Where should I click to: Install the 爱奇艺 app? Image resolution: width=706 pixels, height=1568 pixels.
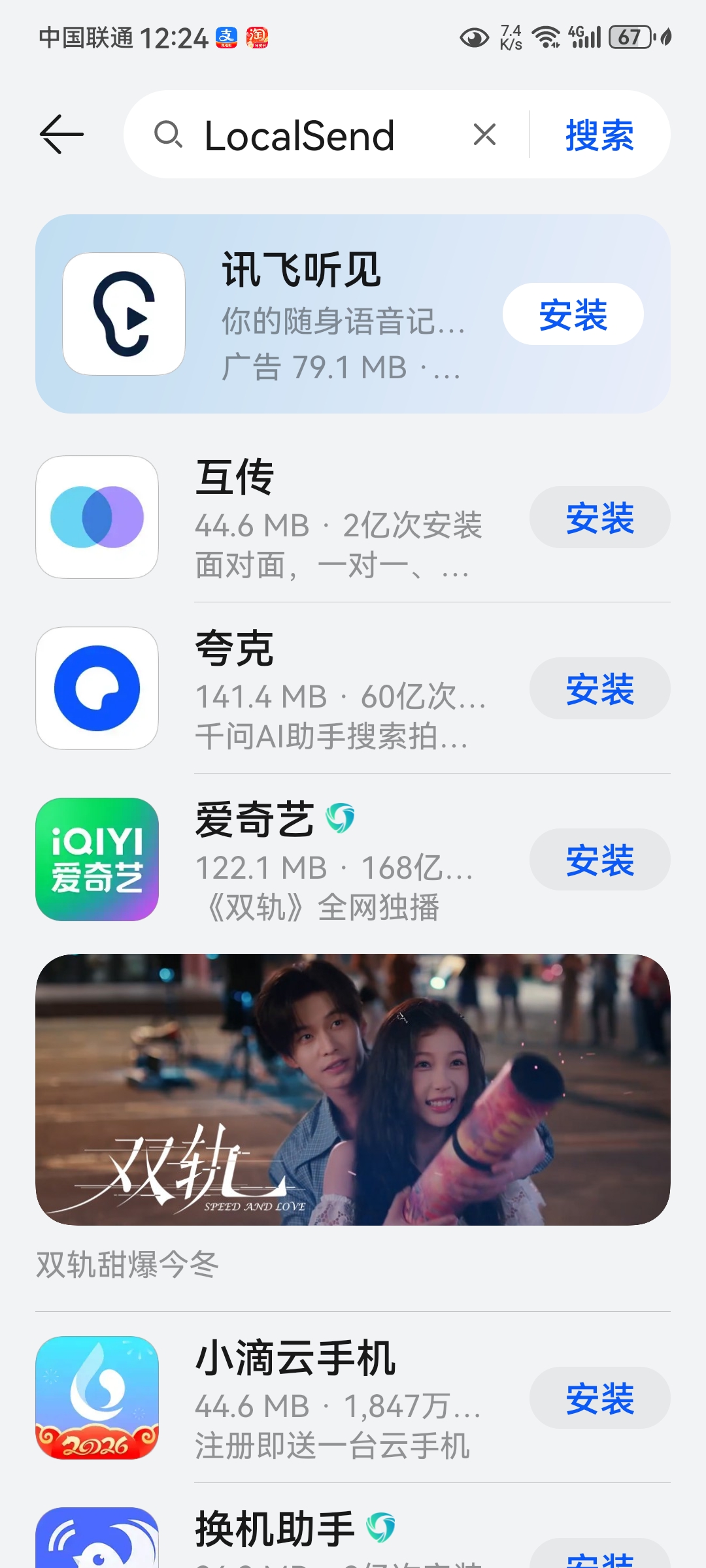pos(599,860)
